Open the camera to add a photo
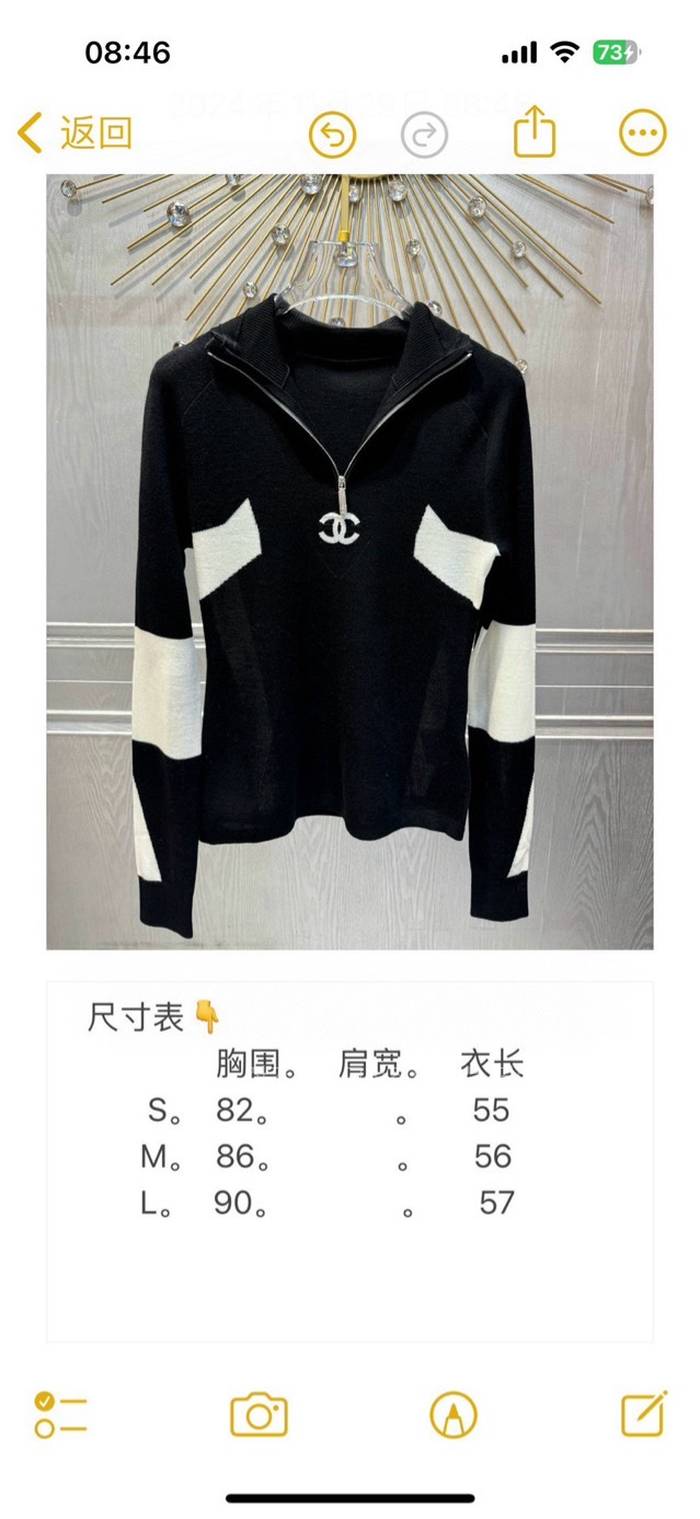 [x=259, y=1415]
